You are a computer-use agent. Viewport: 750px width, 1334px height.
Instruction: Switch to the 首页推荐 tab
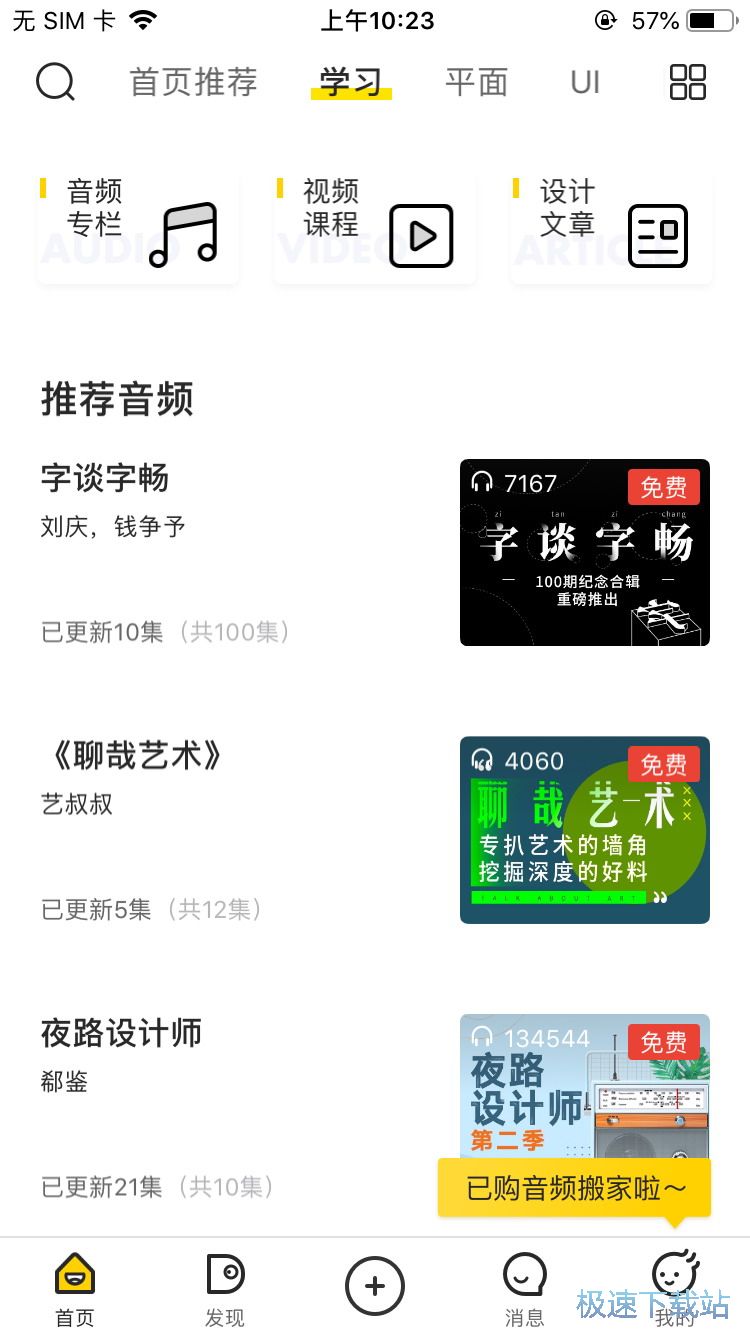(193, 82)
